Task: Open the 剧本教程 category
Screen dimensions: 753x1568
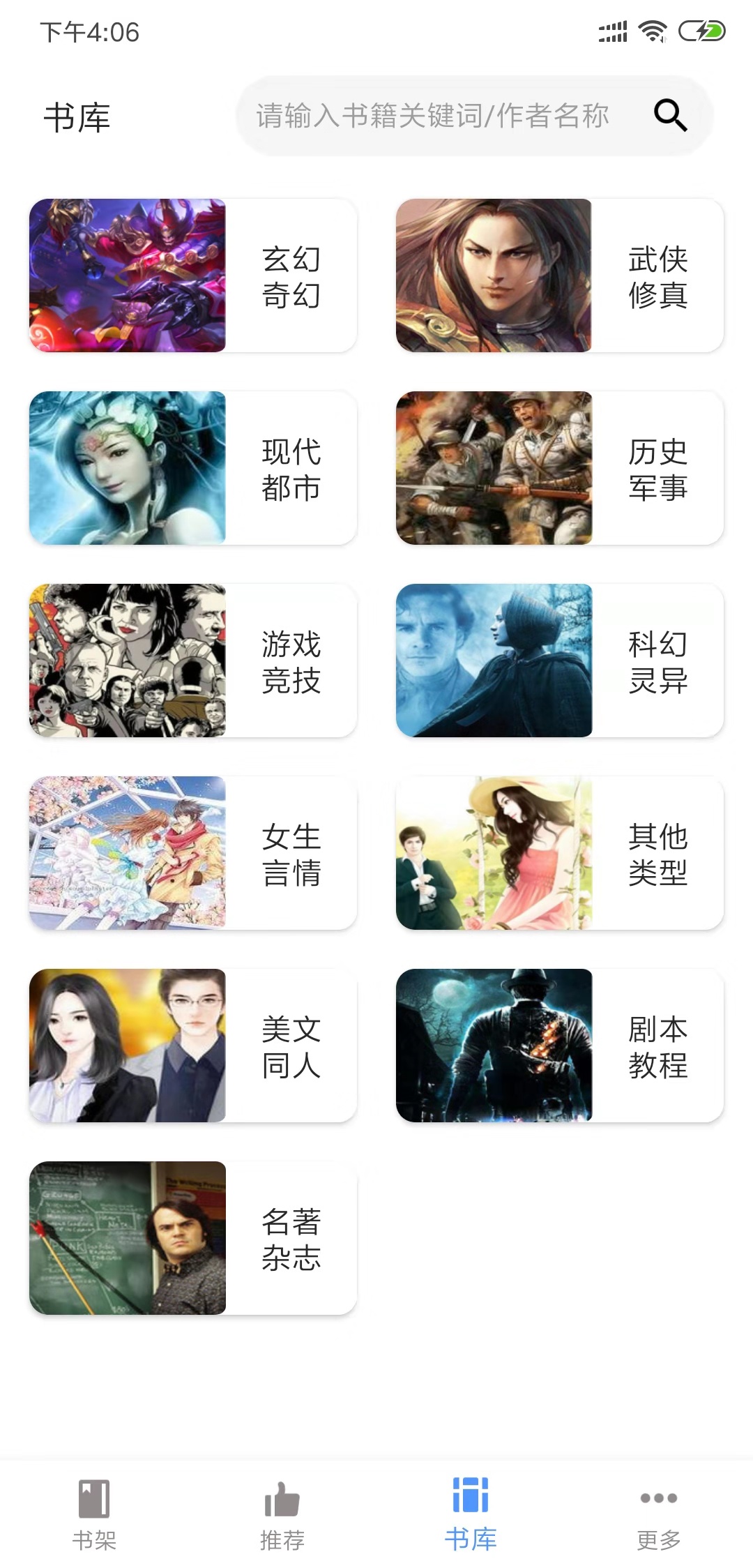Action: [x=560, y=1046]
